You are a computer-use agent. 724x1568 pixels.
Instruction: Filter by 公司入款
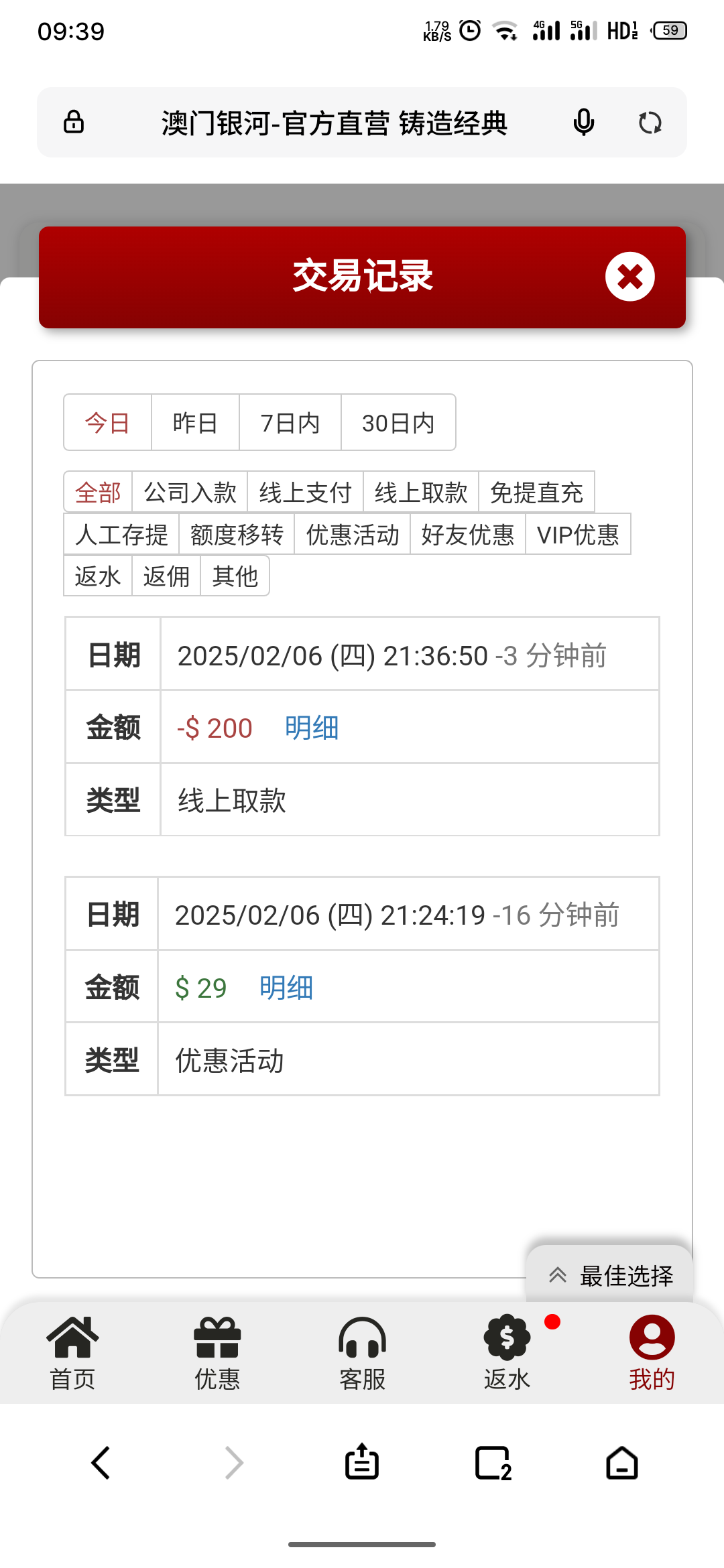point(190,493)
